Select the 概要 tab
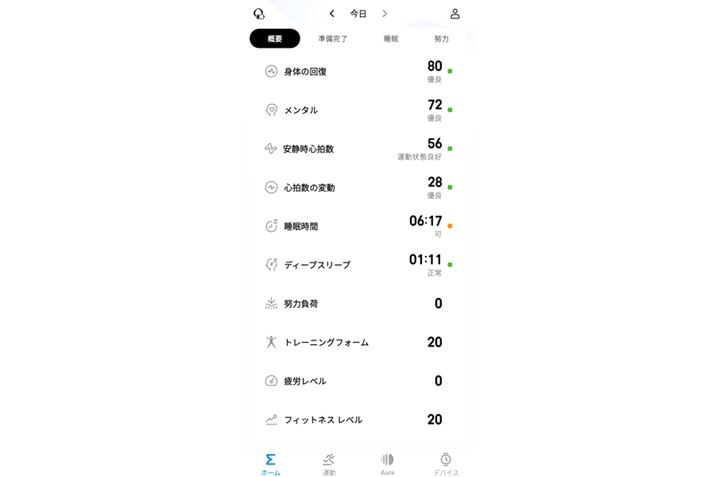Image resolution: width=715 pixels, height=477 pixels. pos(275,39)
